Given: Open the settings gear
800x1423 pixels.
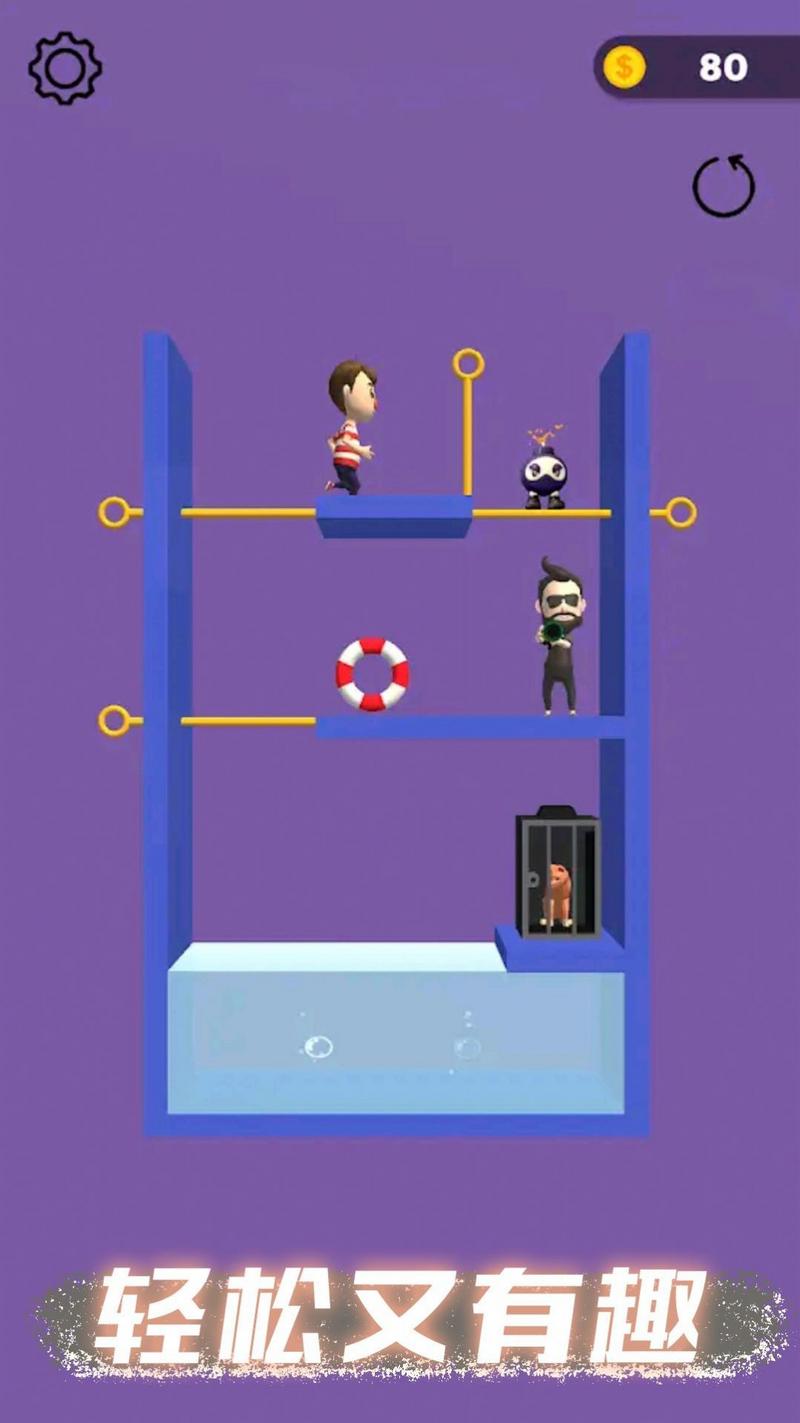Looking at the screenshot, I should pos(65,68).
